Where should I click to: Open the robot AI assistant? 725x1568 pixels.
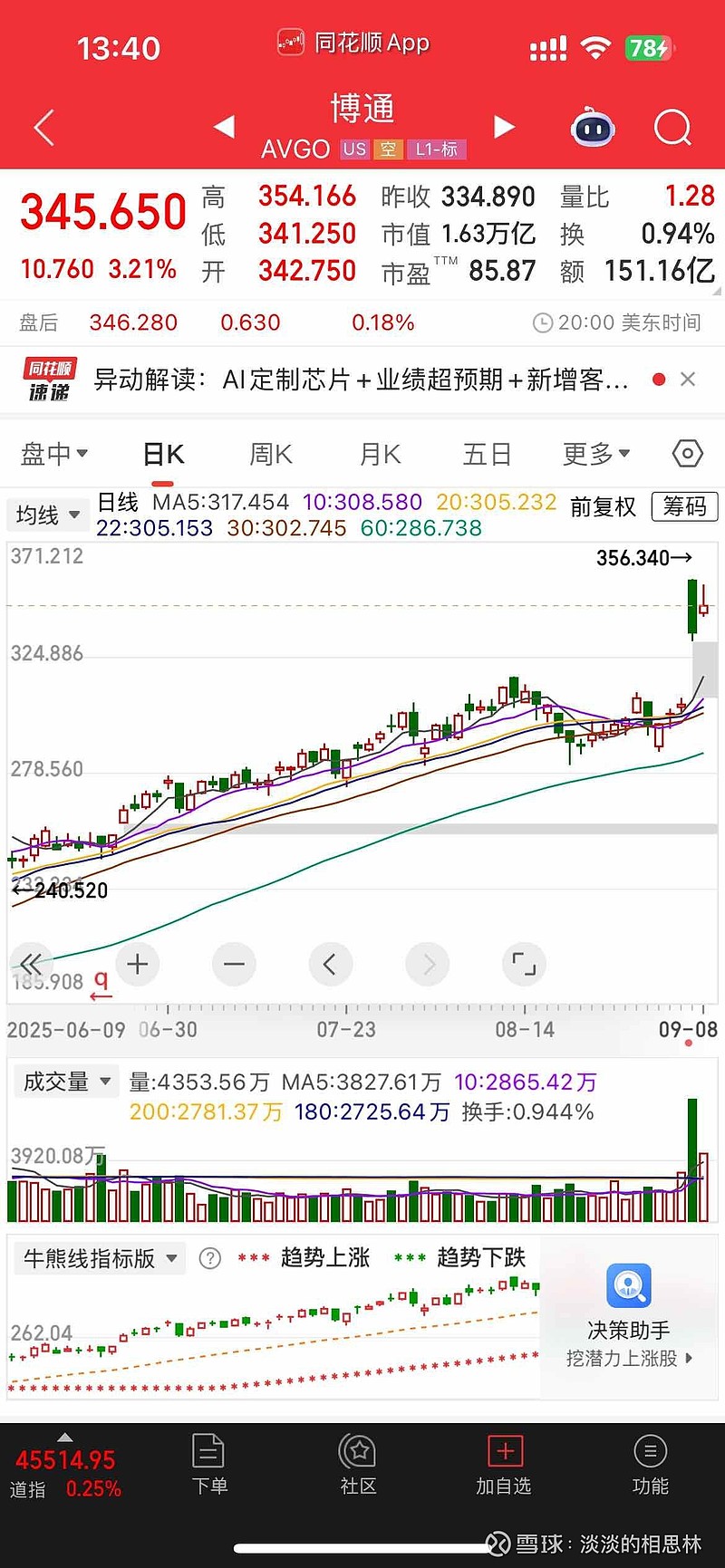[x=594, y=128]
